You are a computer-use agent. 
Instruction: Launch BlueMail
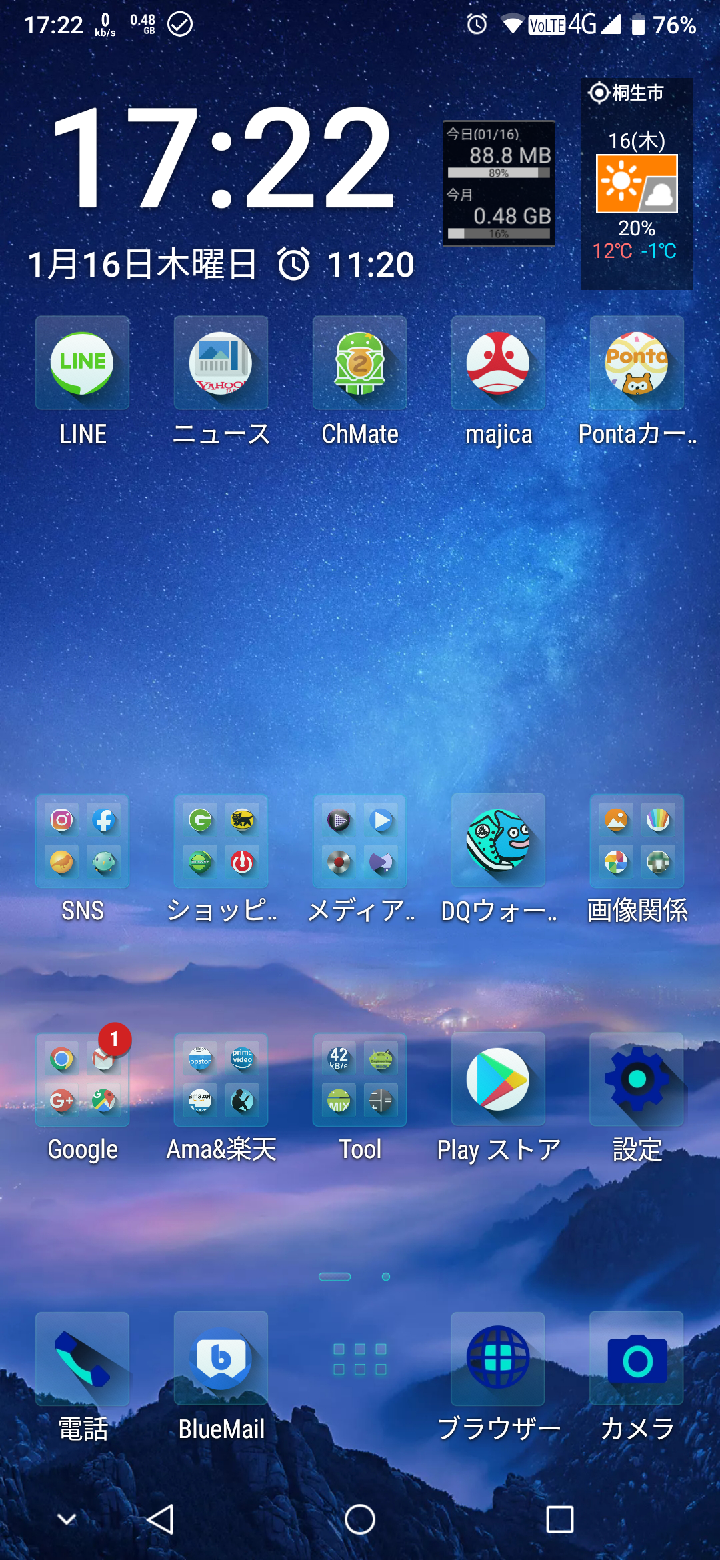click(x=221, y=1360)
